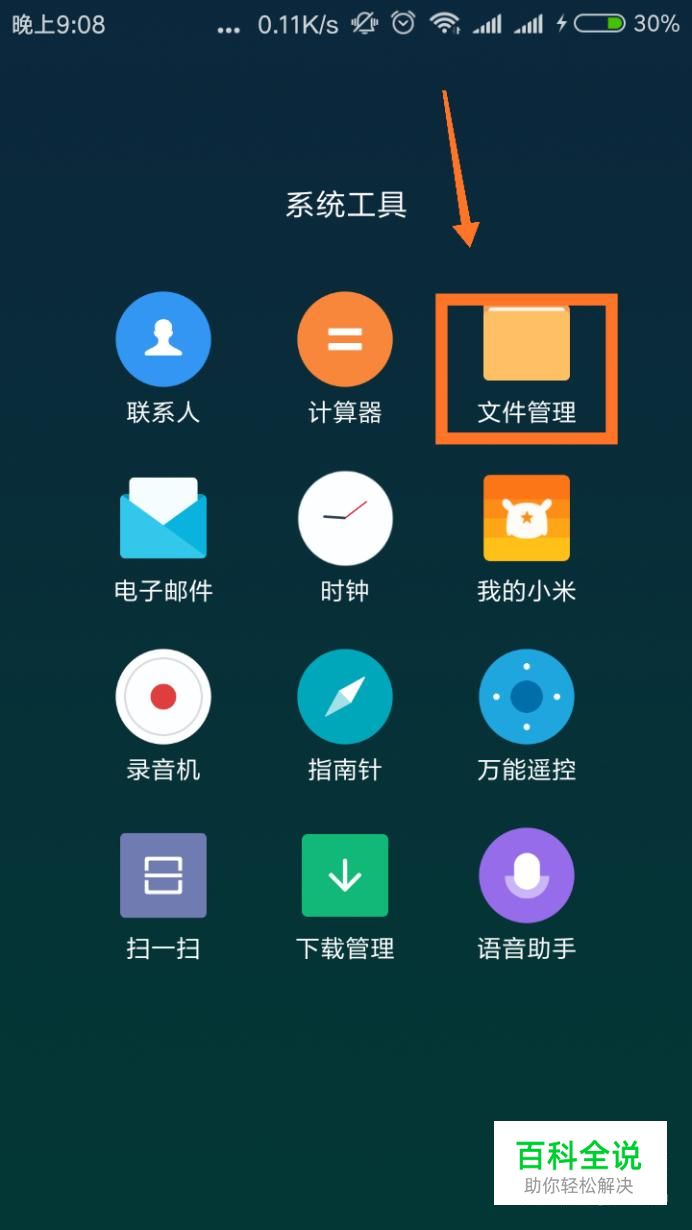
Task: Open the 联系人 contacts app
Action: 163,340
